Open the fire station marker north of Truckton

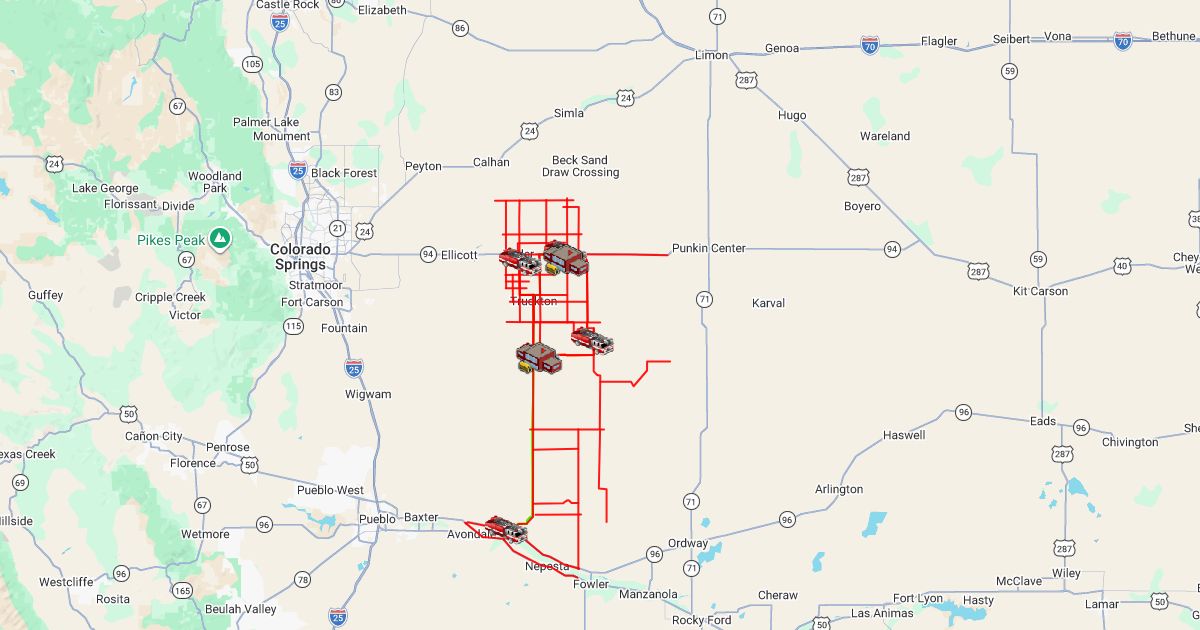point(566,257)
